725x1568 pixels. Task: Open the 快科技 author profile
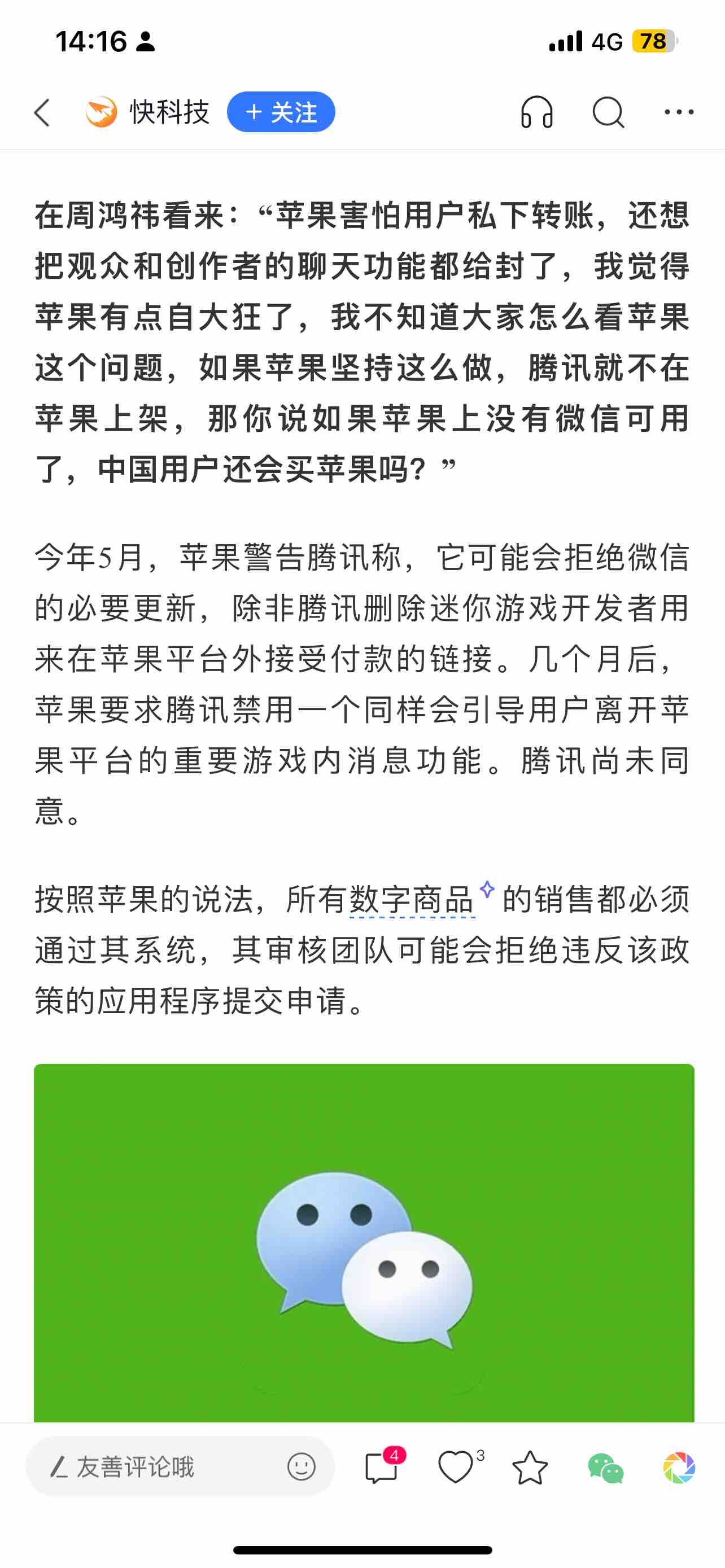coord(148,113)
